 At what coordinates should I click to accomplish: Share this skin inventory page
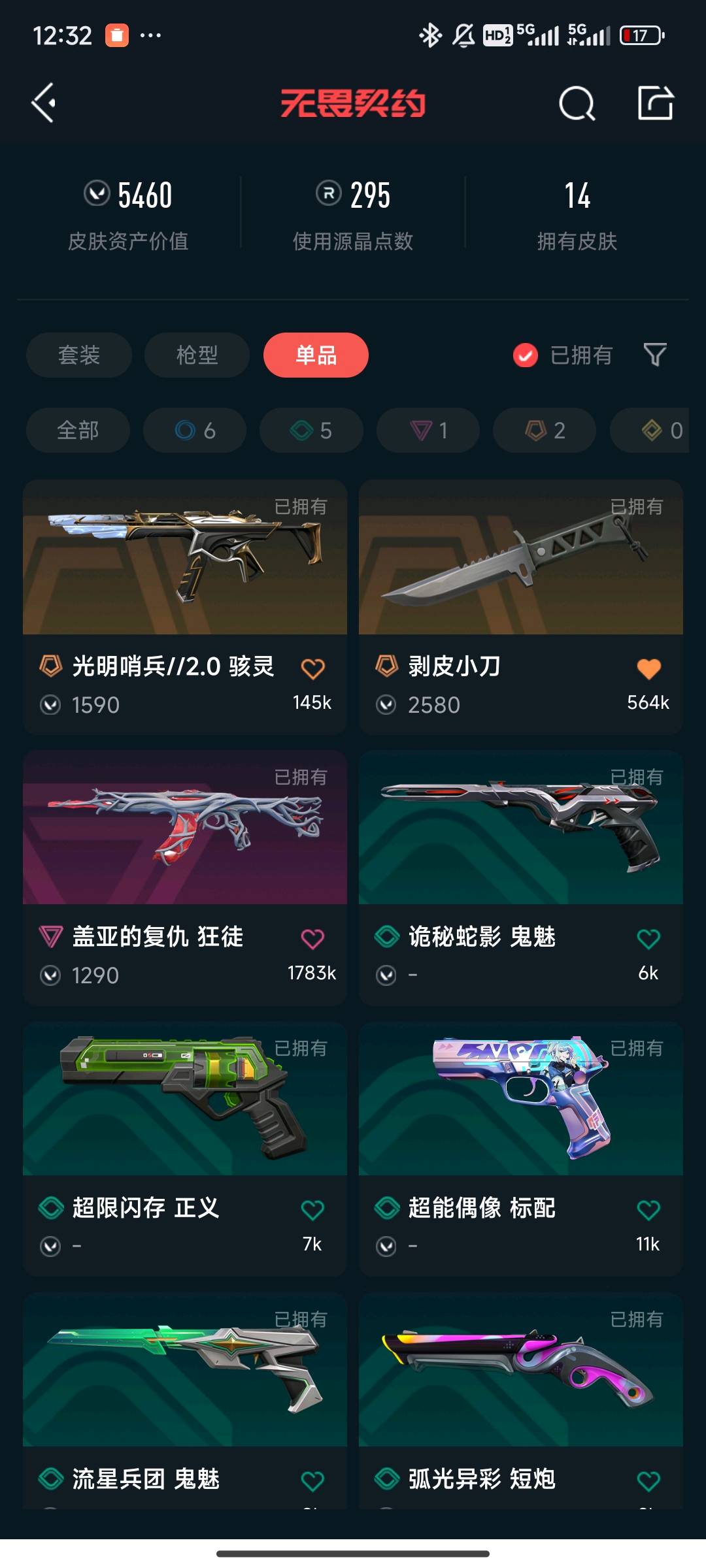tap(656, 103)
